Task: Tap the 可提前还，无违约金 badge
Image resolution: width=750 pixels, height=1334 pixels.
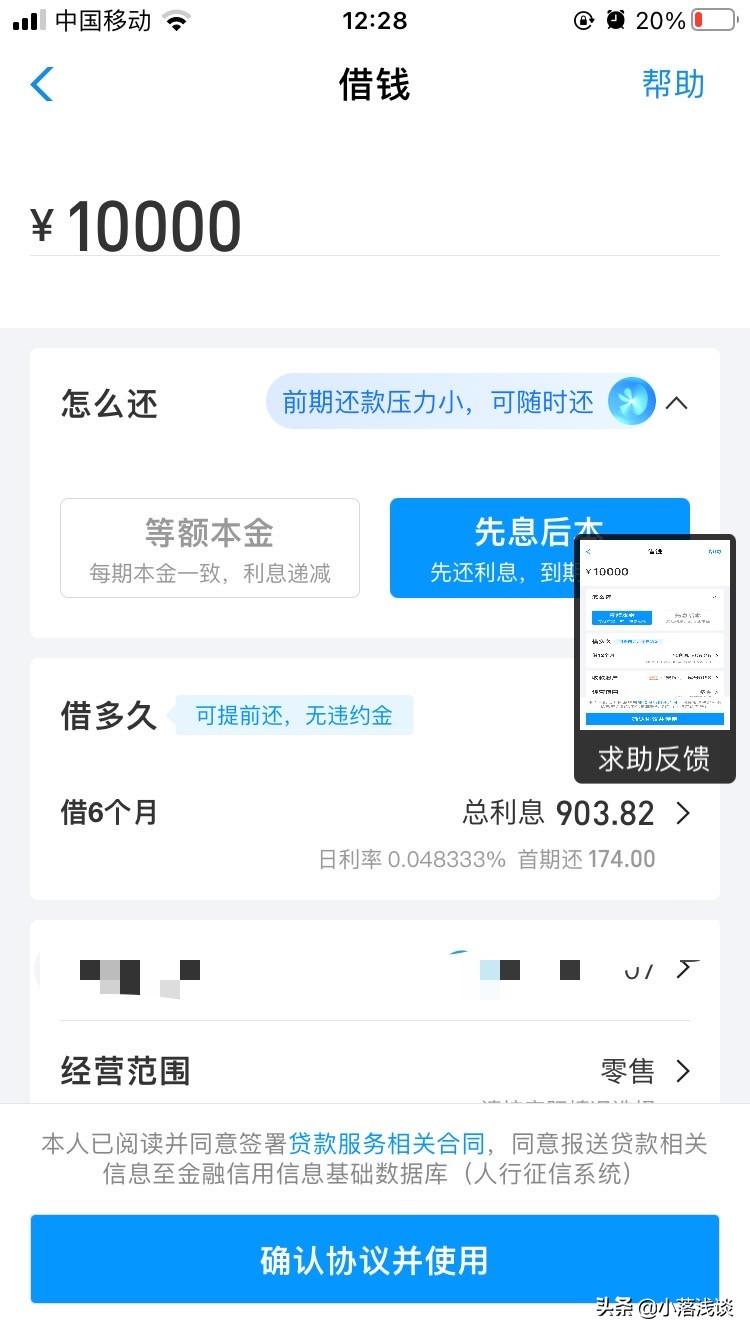Action: (x=293, y=715)
